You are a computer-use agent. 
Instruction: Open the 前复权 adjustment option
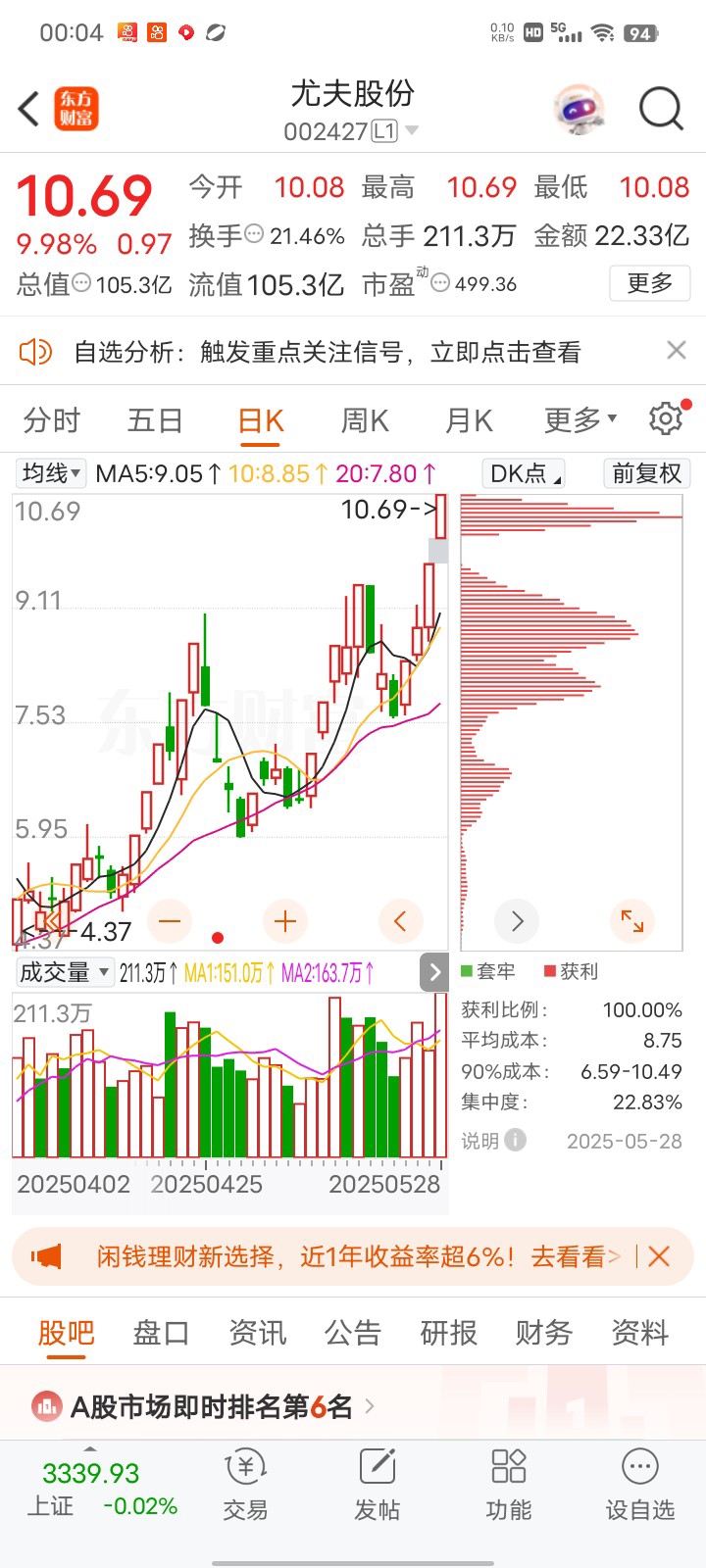(646, 473)
